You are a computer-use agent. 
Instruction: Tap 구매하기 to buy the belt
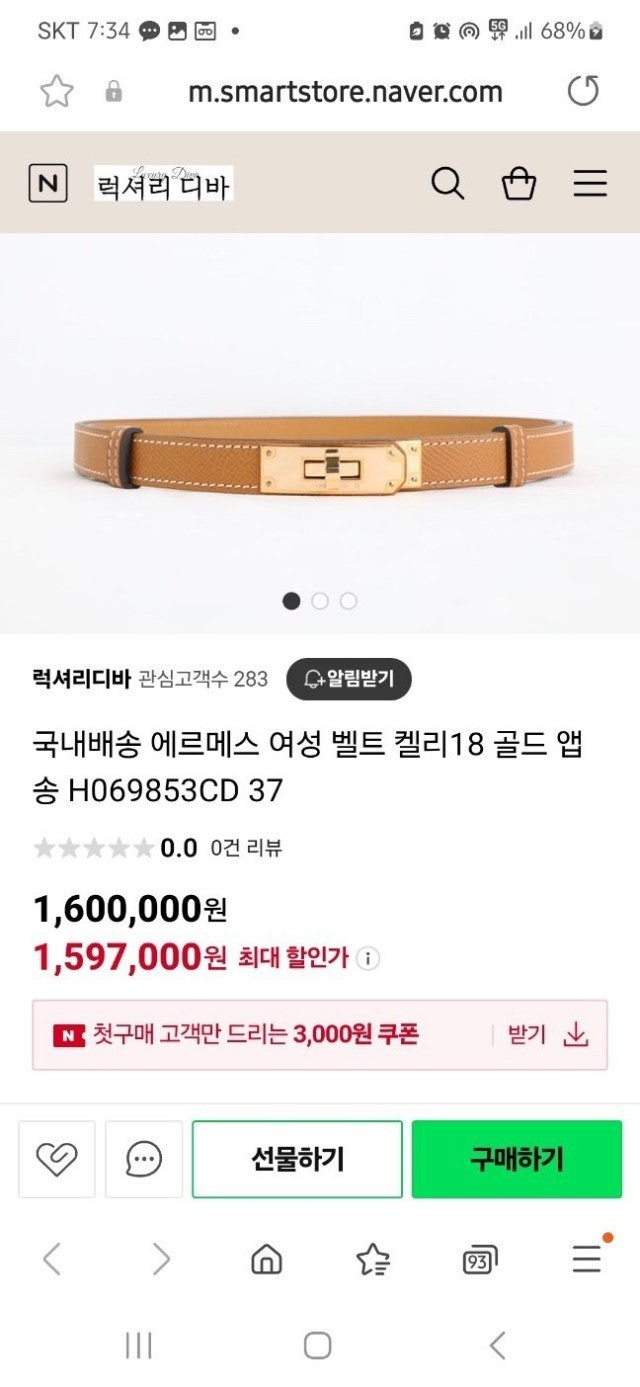[517, 1159]
